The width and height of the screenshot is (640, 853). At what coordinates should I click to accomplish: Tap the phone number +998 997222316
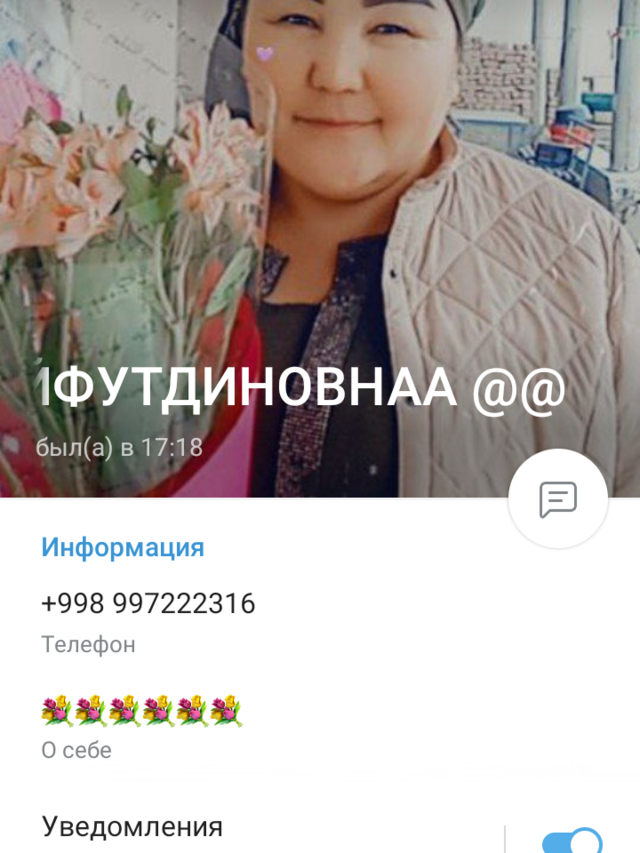pyautogui.click(x=148, y=604)
